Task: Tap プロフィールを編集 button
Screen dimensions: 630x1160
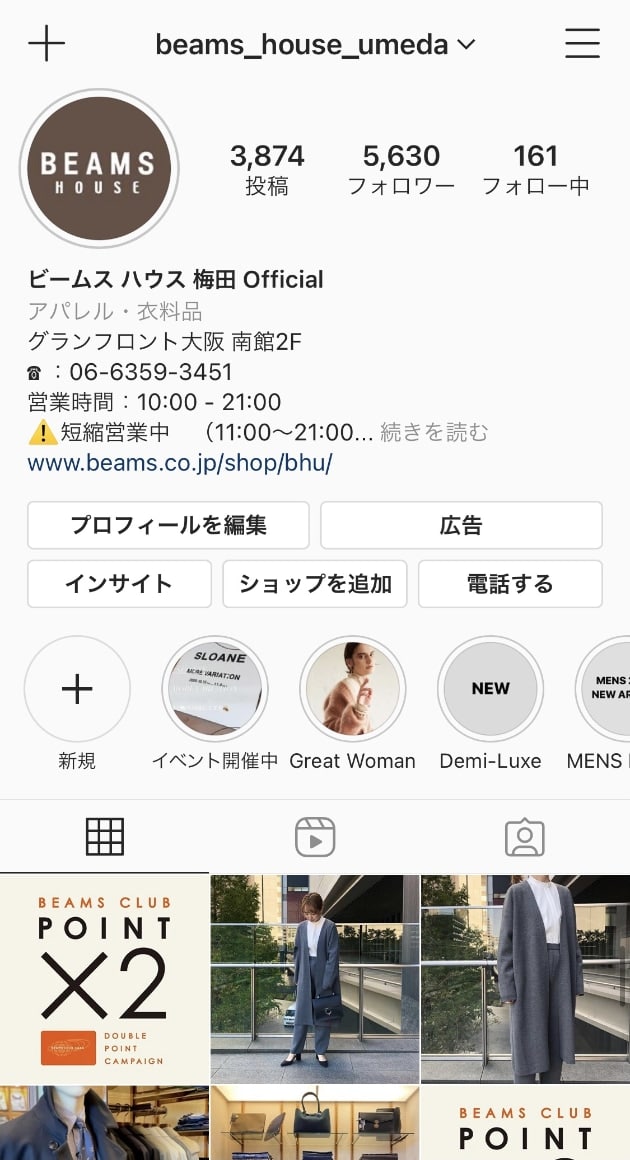Action: click(168, 525)
